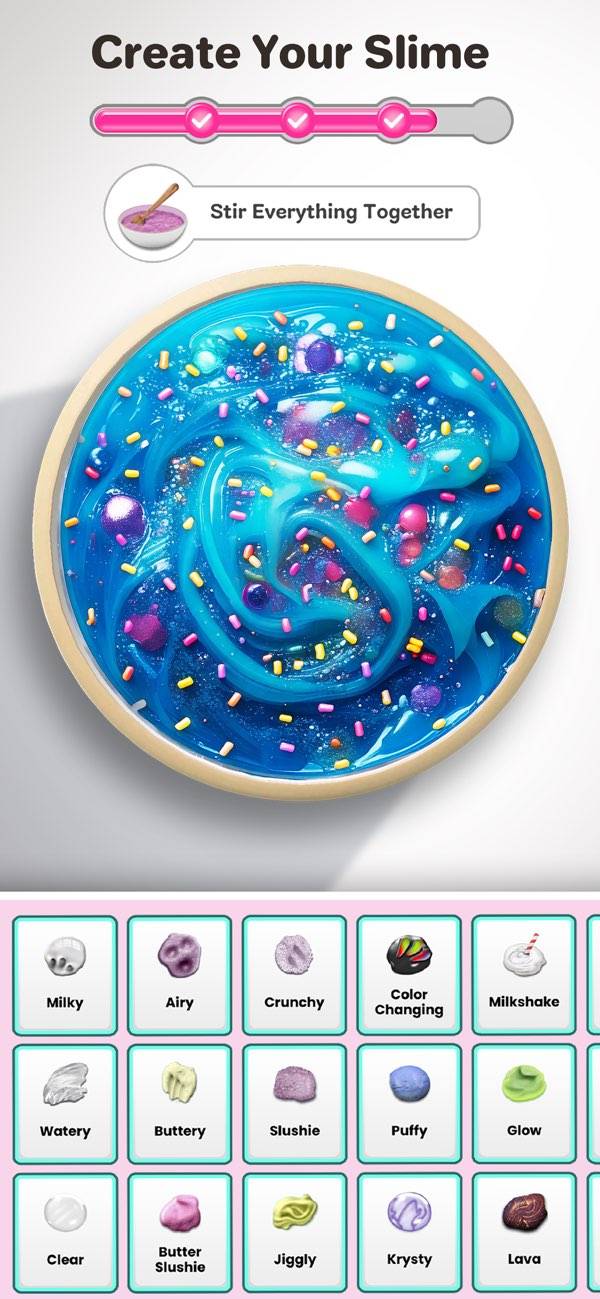Pick the Crunchy slime option
The height and width of the screenshot is (1299, 600).
(x=294, y=975)
